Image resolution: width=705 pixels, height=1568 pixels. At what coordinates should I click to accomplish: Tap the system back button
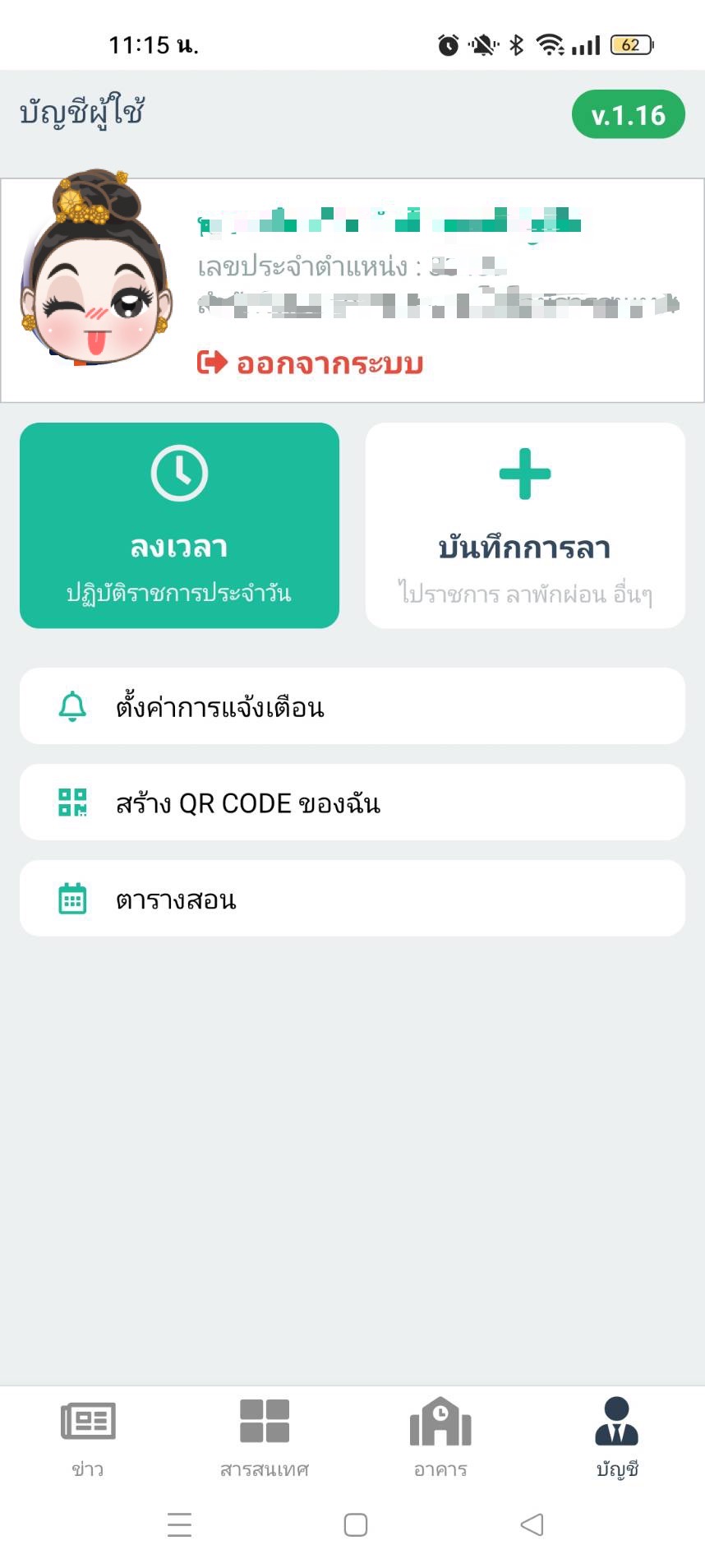(x=532, y=1524)
